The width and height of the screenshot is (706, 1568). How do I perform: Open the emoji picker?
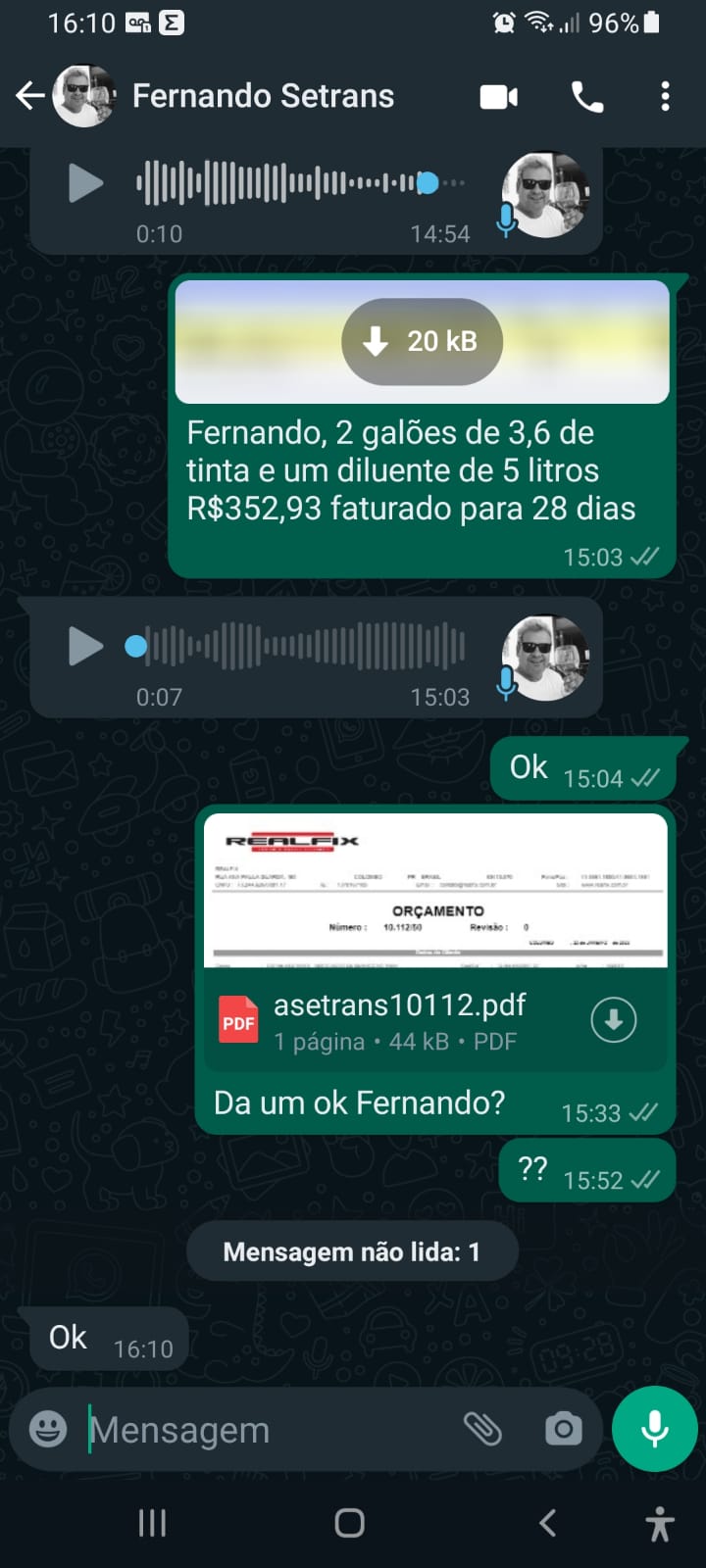pyautogui.click(x=48, y=1429)
